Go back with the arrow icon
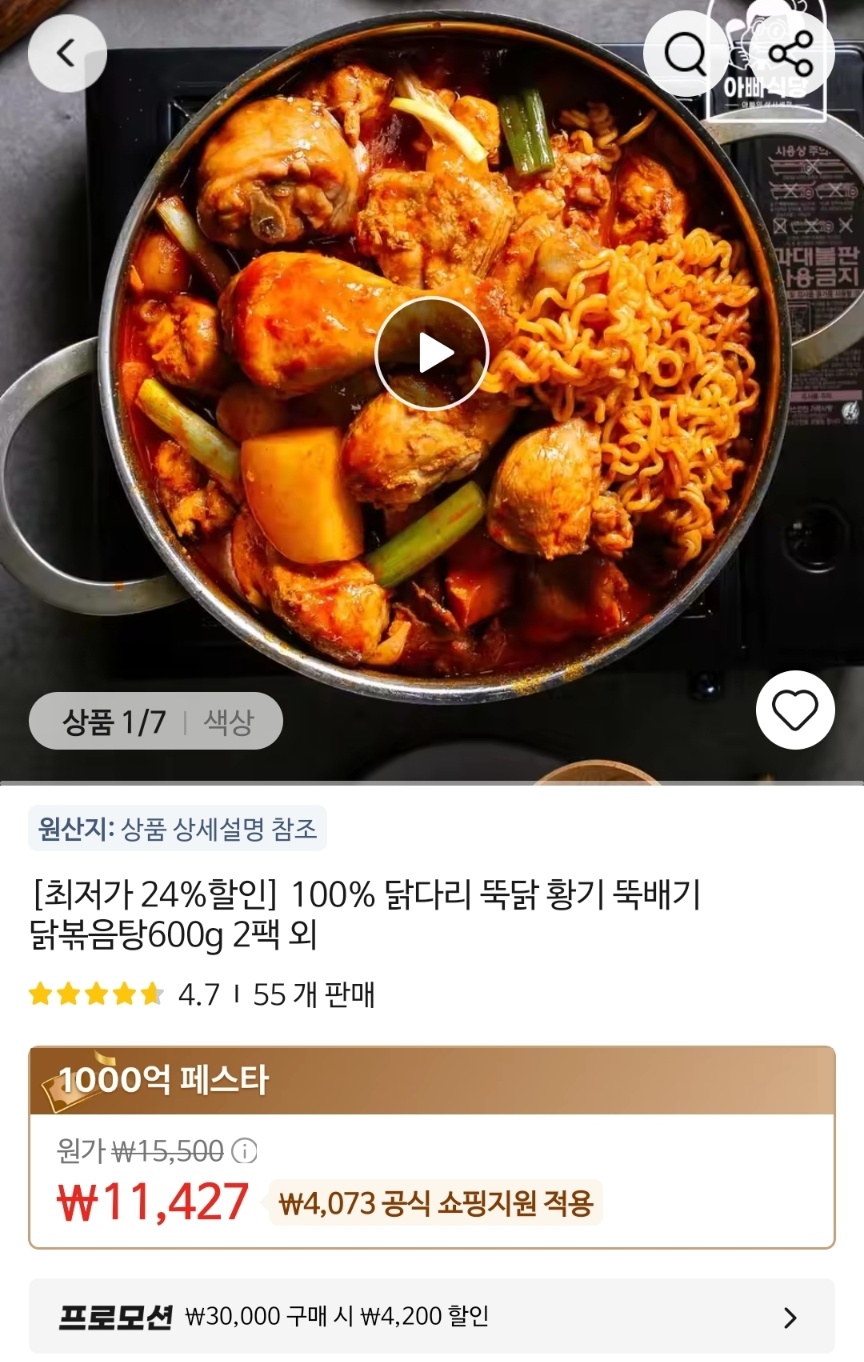Image resolution: width=864 pixels, height=1362 pixels. click(67, 53)
